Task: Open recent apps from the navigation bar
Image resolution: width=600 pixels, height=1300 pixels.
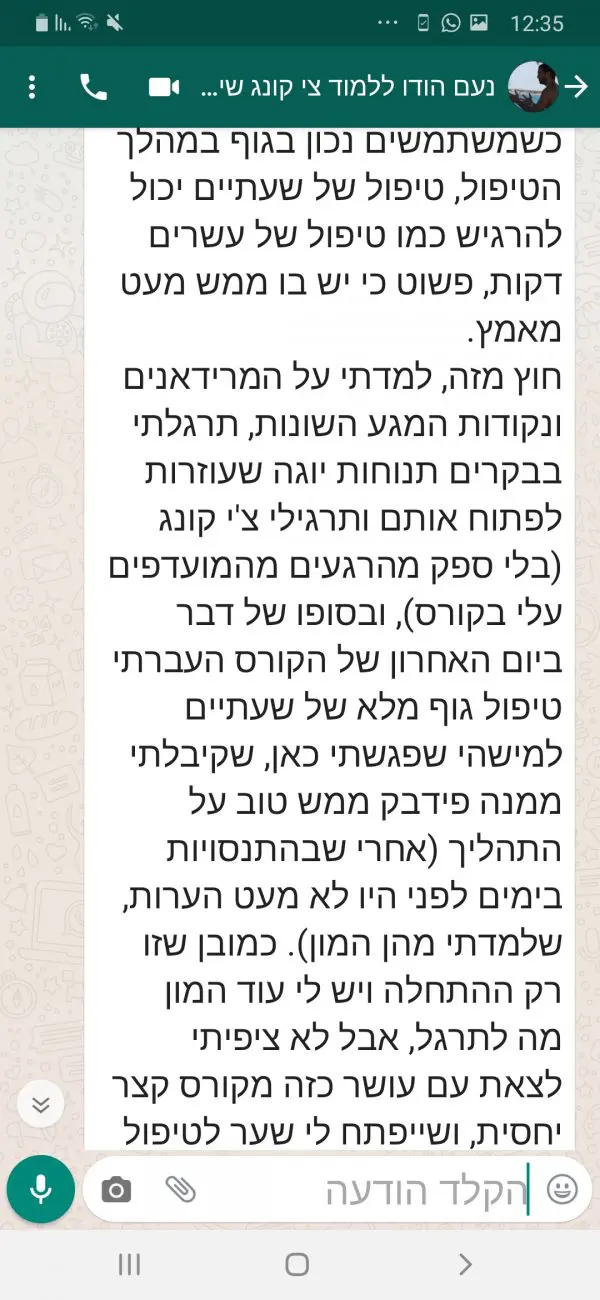Action: (129, 1265)
